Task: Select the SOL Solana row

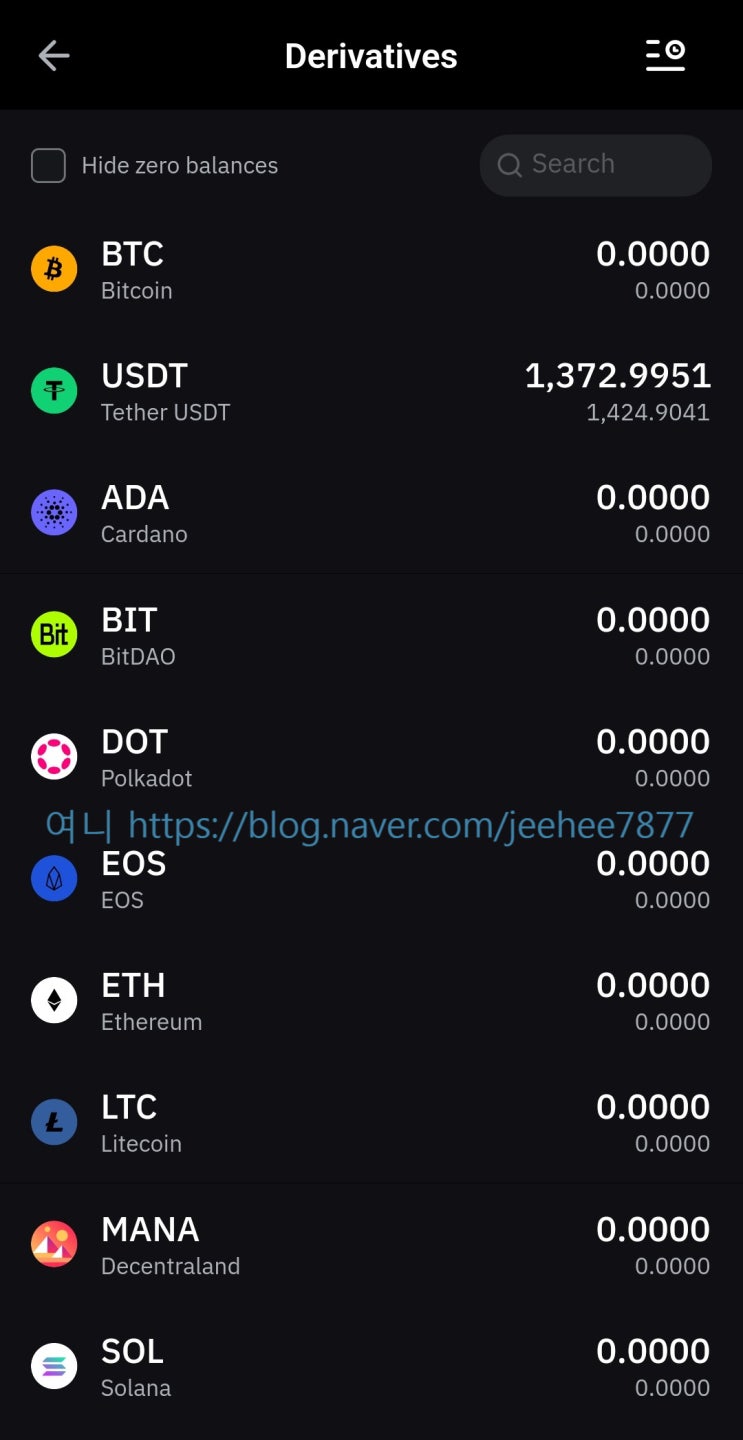Action: [x=371, y=1368]
